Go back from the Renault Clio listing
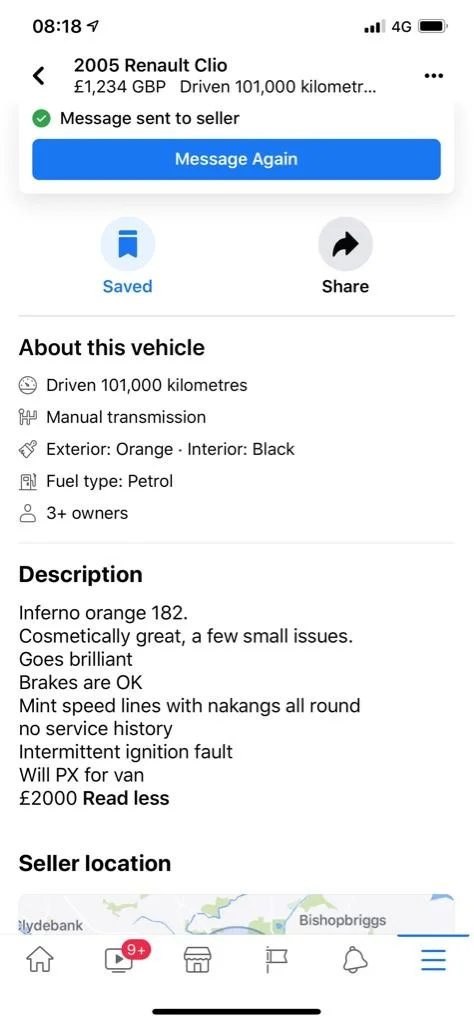This screenshot has height=1024, width=474. [x=39, y=76]
